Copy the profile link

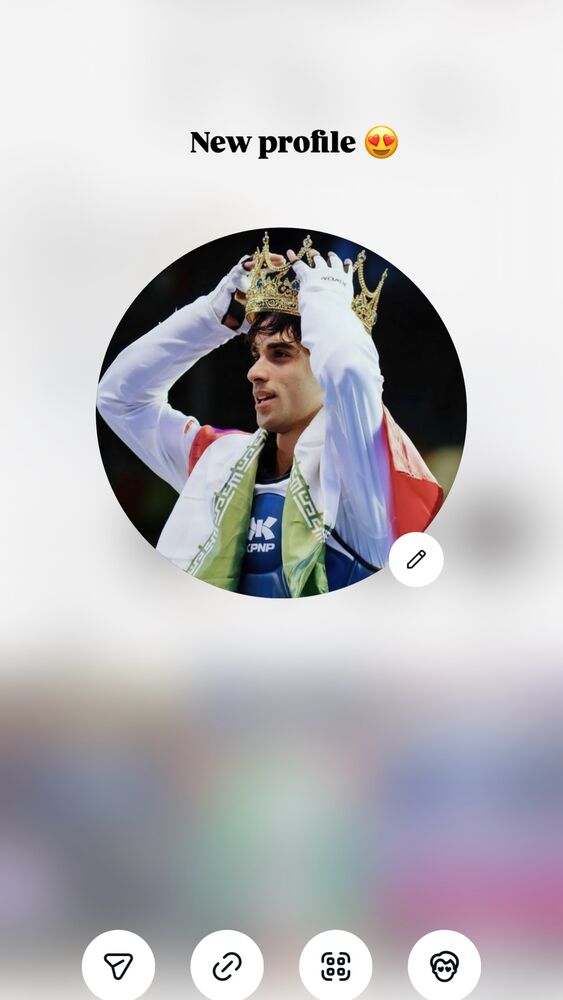[227, 966]
